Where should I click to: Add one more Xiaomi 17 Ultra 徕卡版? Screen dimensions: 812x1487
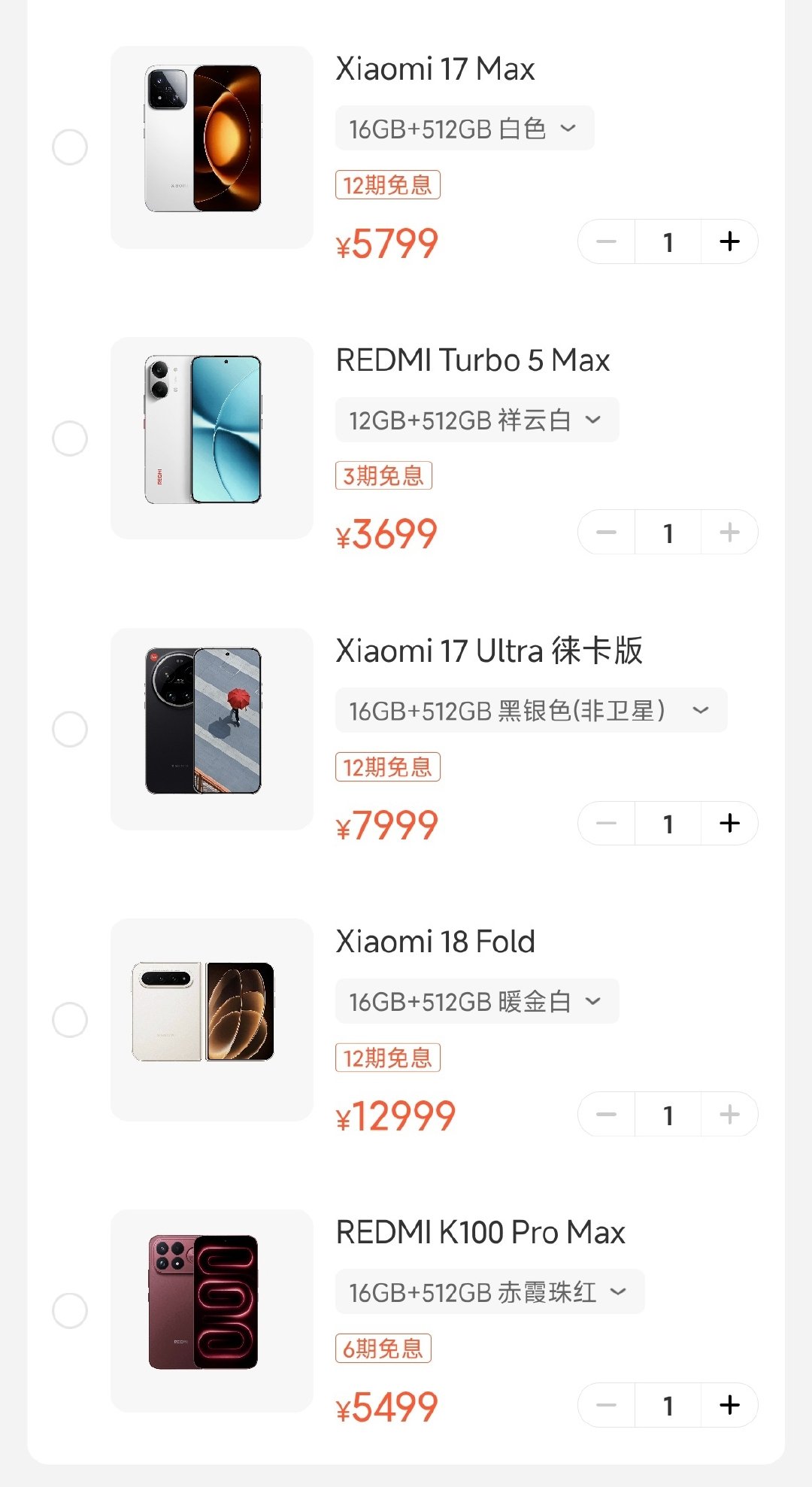[x=729, y=823]
